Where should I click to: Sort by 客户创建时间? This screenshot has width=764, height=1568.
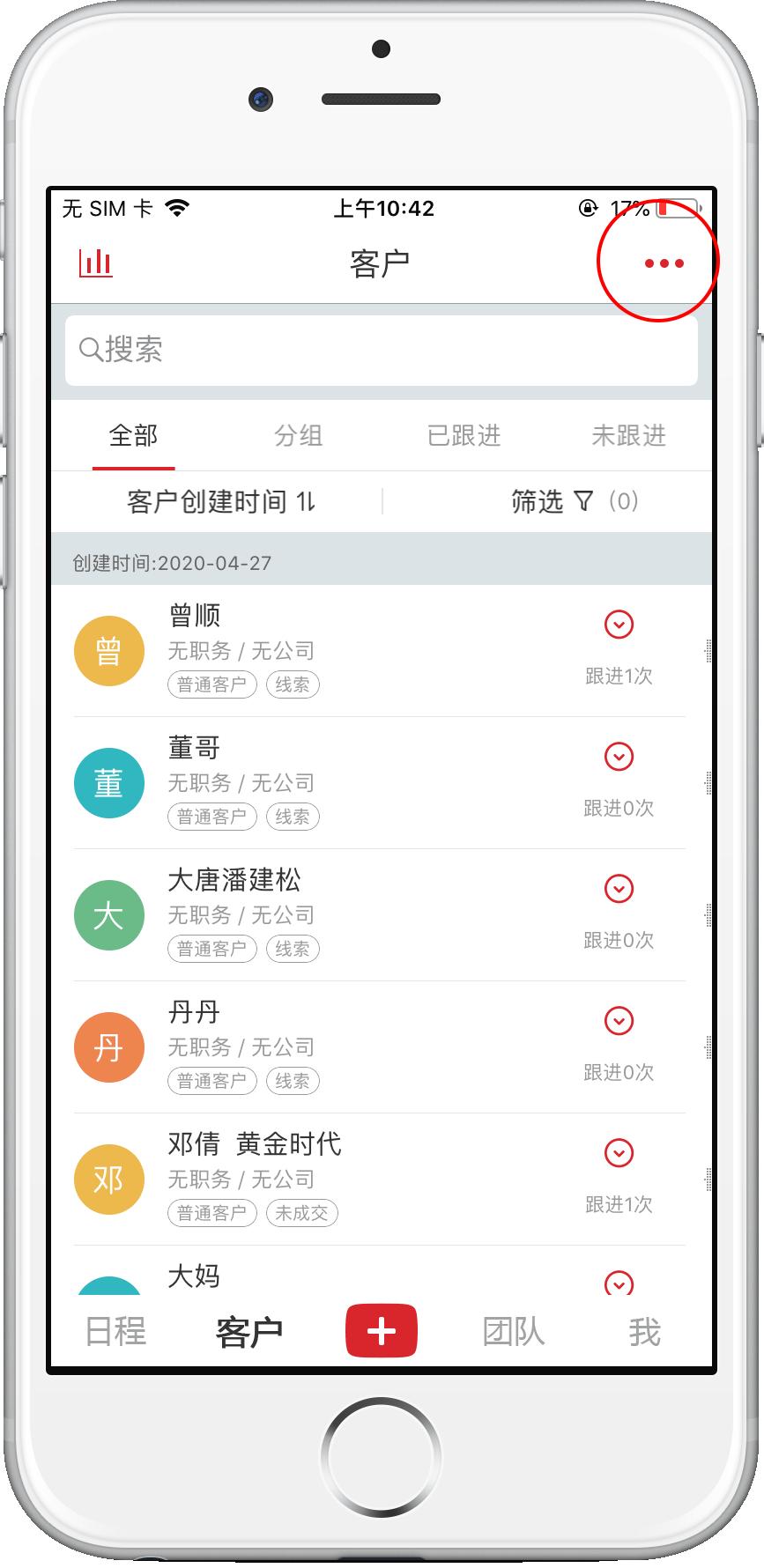click(220, 501)
